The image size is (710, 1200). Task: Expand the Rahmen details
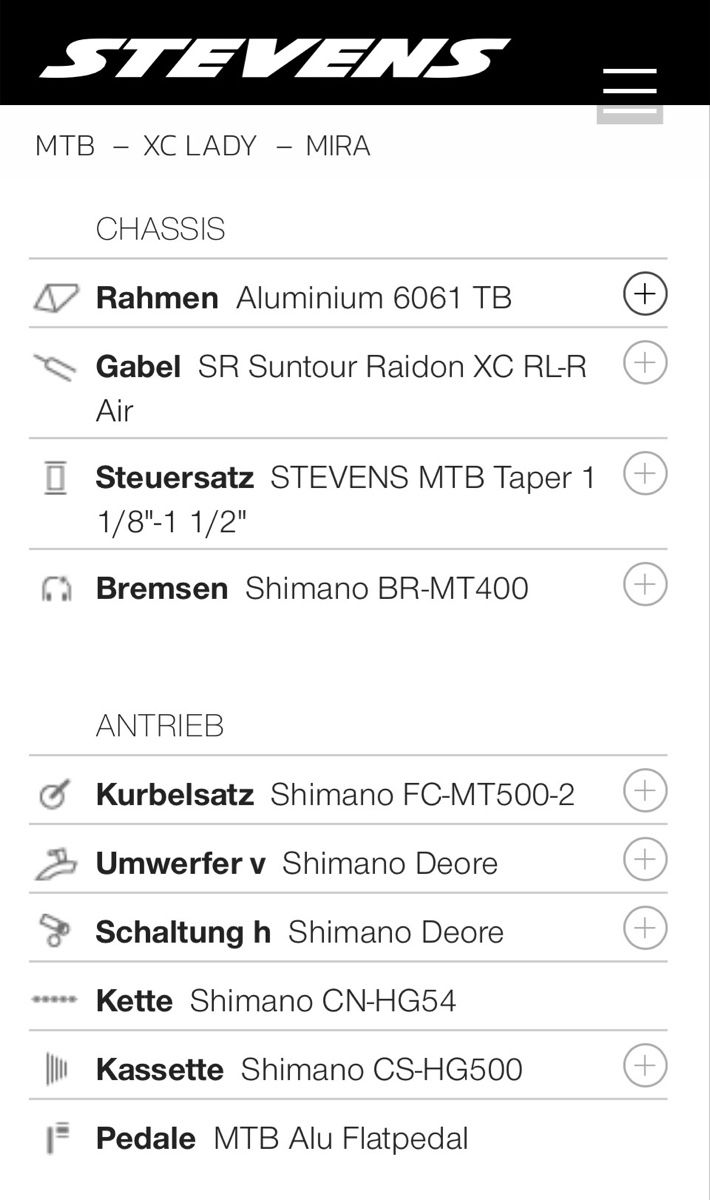click(x=645, y=294)
